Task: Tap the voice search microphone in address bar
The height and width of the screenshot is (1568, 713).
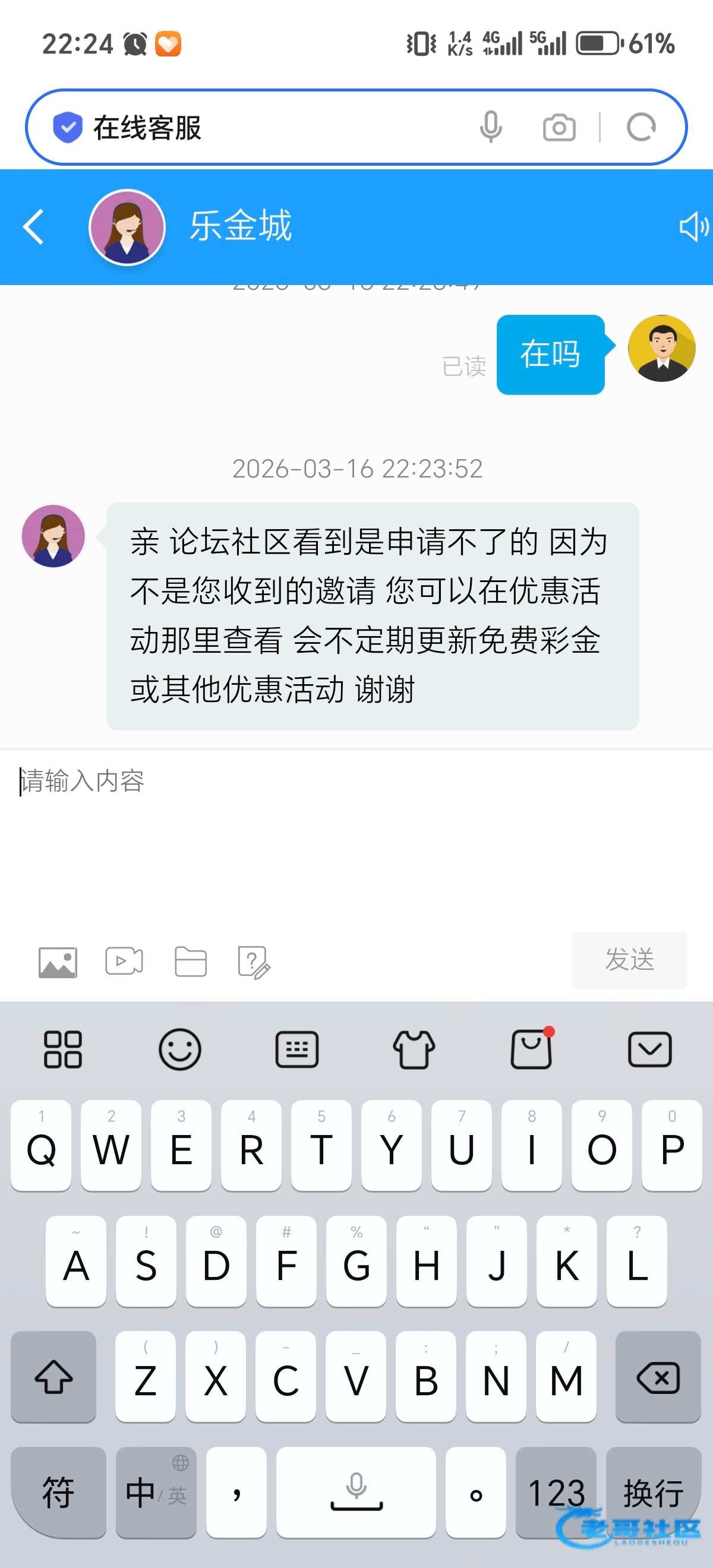Action: point(490,127)
